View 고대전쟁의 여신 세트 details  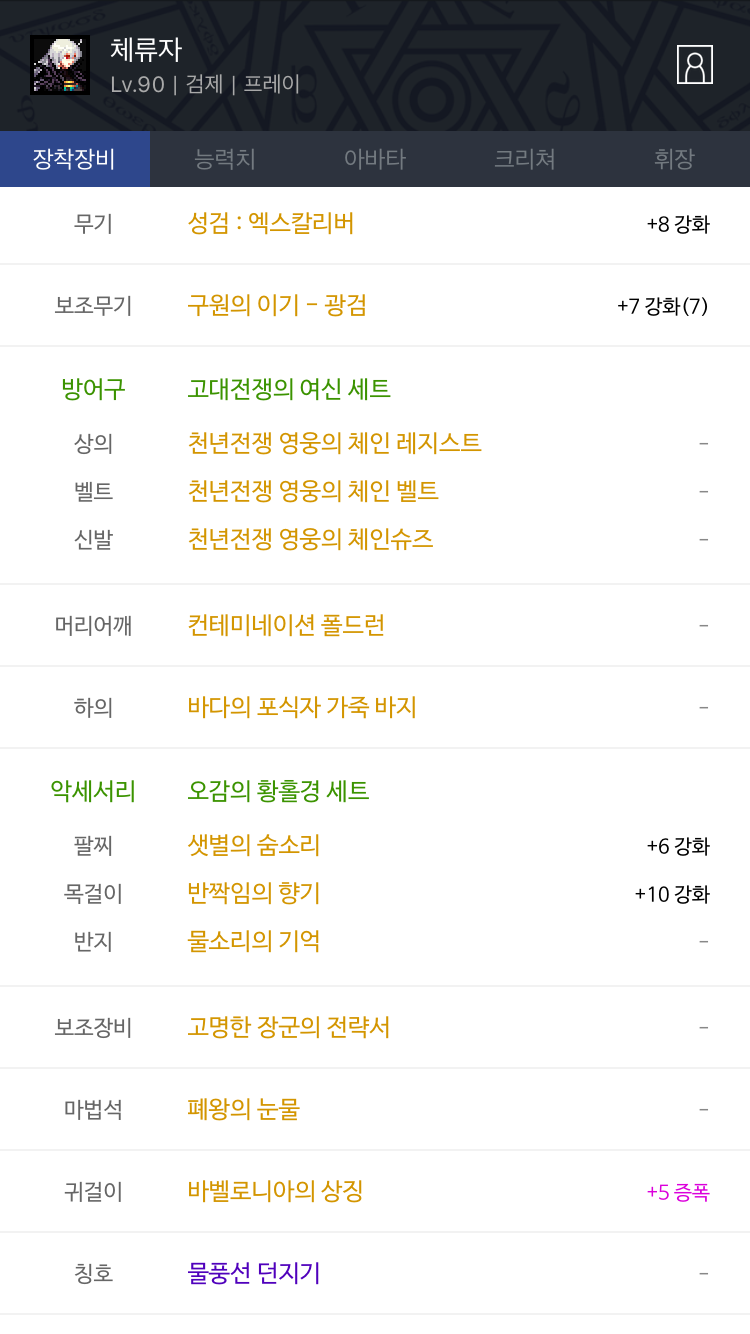coord(289,389)
